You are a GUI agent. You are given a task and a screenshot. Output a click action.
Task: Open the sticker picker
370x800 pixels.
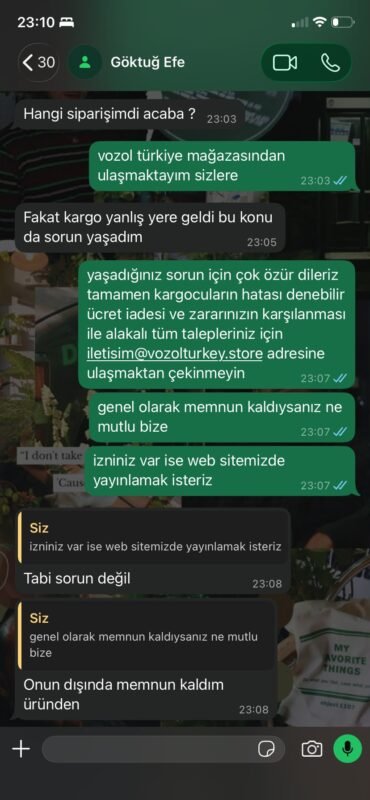[266, 749]
